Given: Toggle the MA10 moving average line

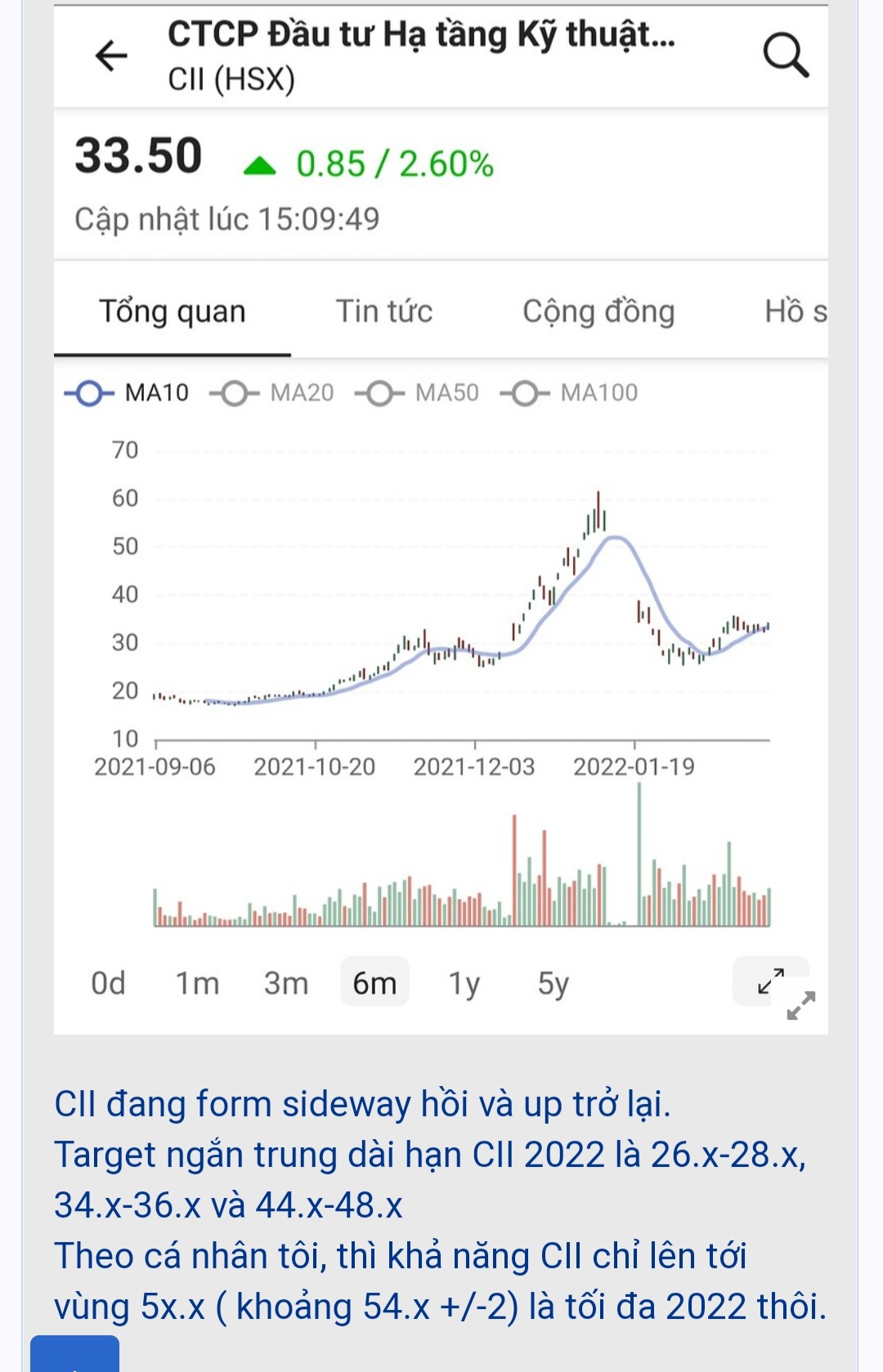Looking at the screenshot, I should 128,393.
